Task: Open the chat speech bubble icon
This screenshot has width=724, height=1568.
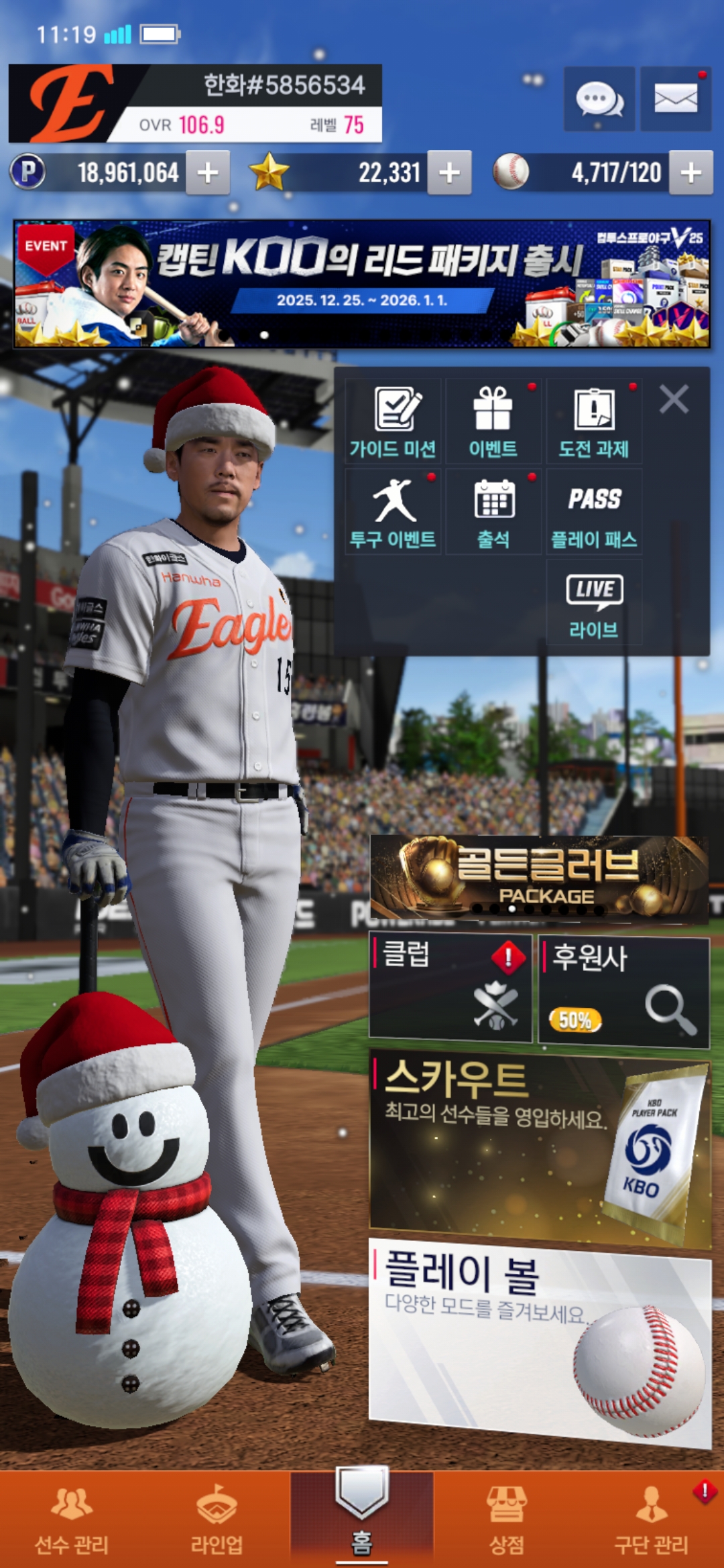Action: click(x=599, y=99)
